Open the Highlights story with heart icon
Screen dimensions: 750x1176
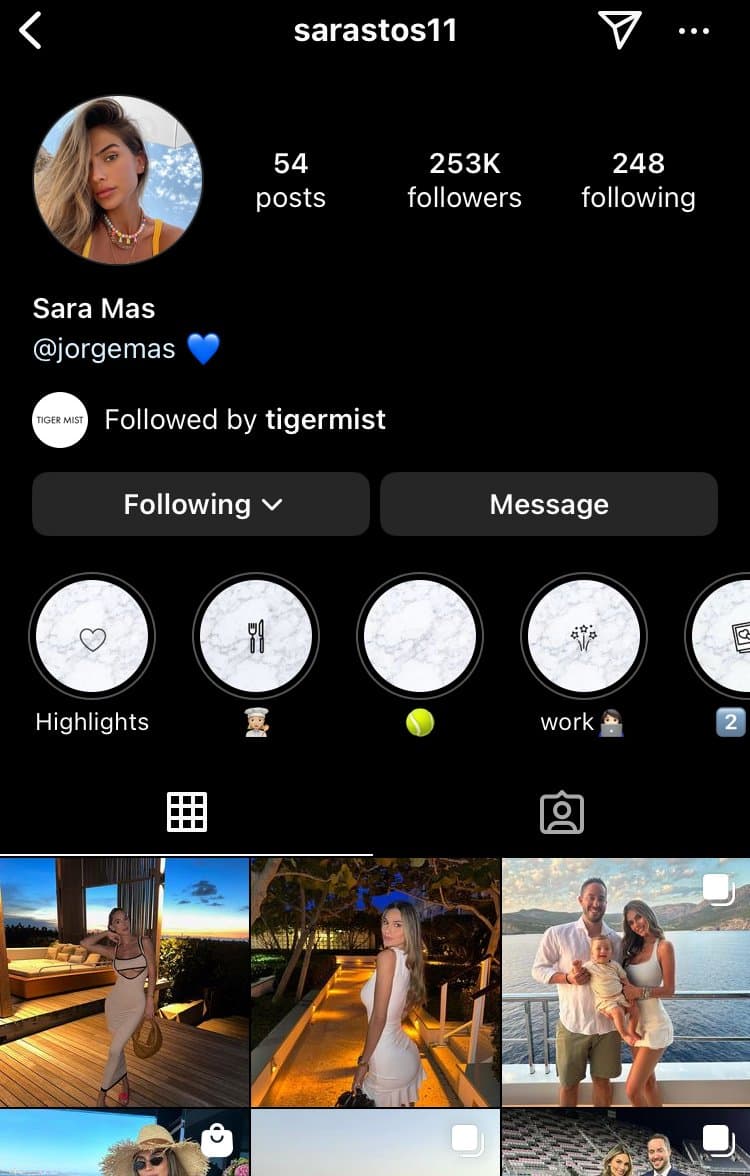pyautogui.click(x=92, y=636)
